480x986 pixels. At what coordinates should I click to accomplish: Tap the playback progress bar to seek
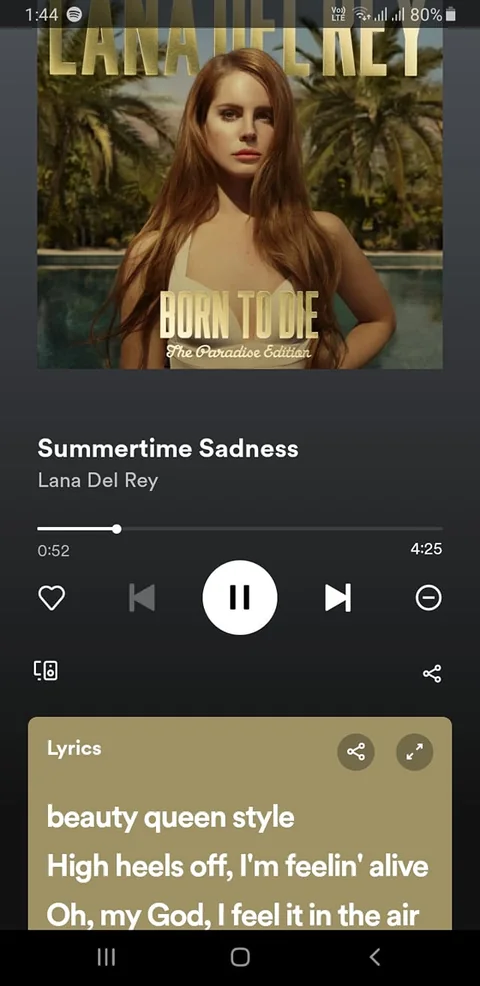(x=240, y=529)
